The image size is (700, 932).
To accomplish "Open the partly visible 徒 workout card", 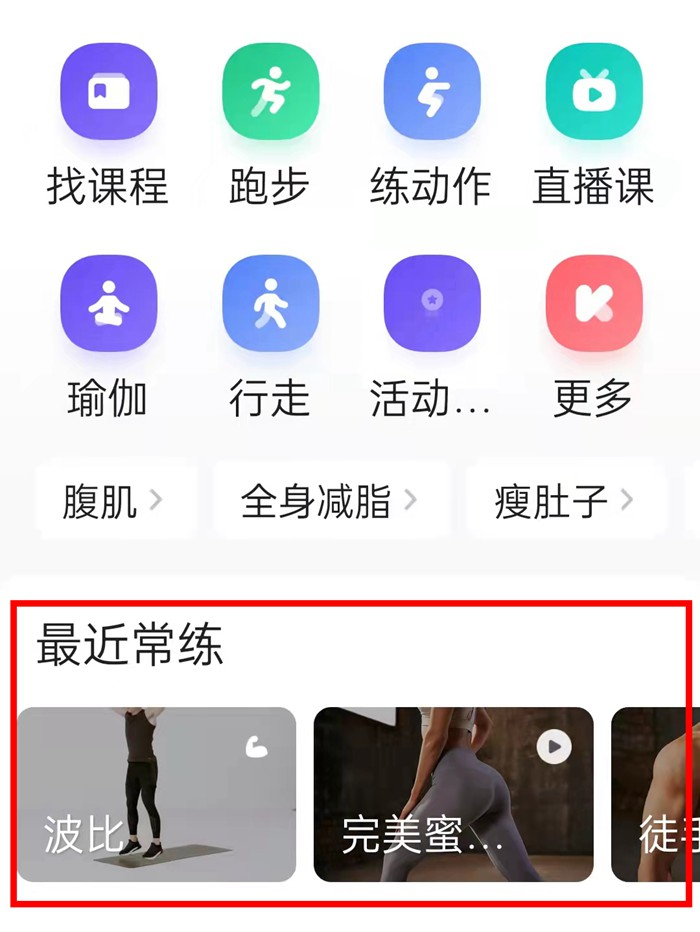I will pyautogui.click(x=655, y=794).
